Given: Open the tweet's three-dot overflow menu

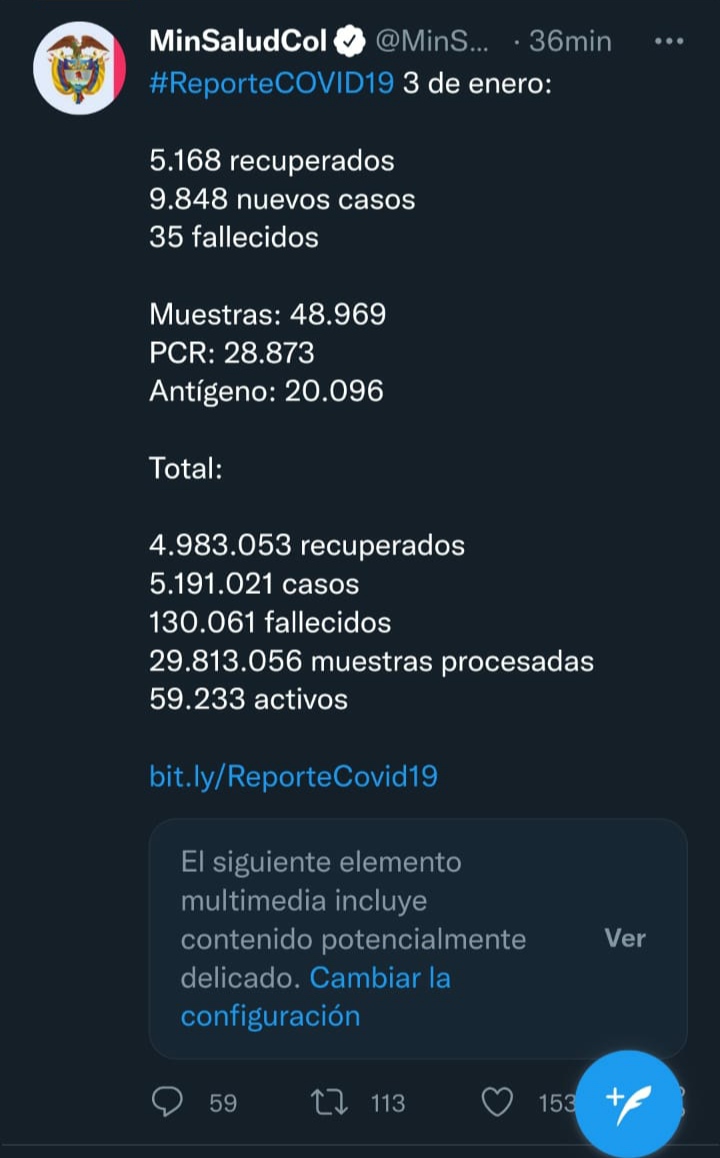Looking at the screenshot, I should (x=668, y=42).
